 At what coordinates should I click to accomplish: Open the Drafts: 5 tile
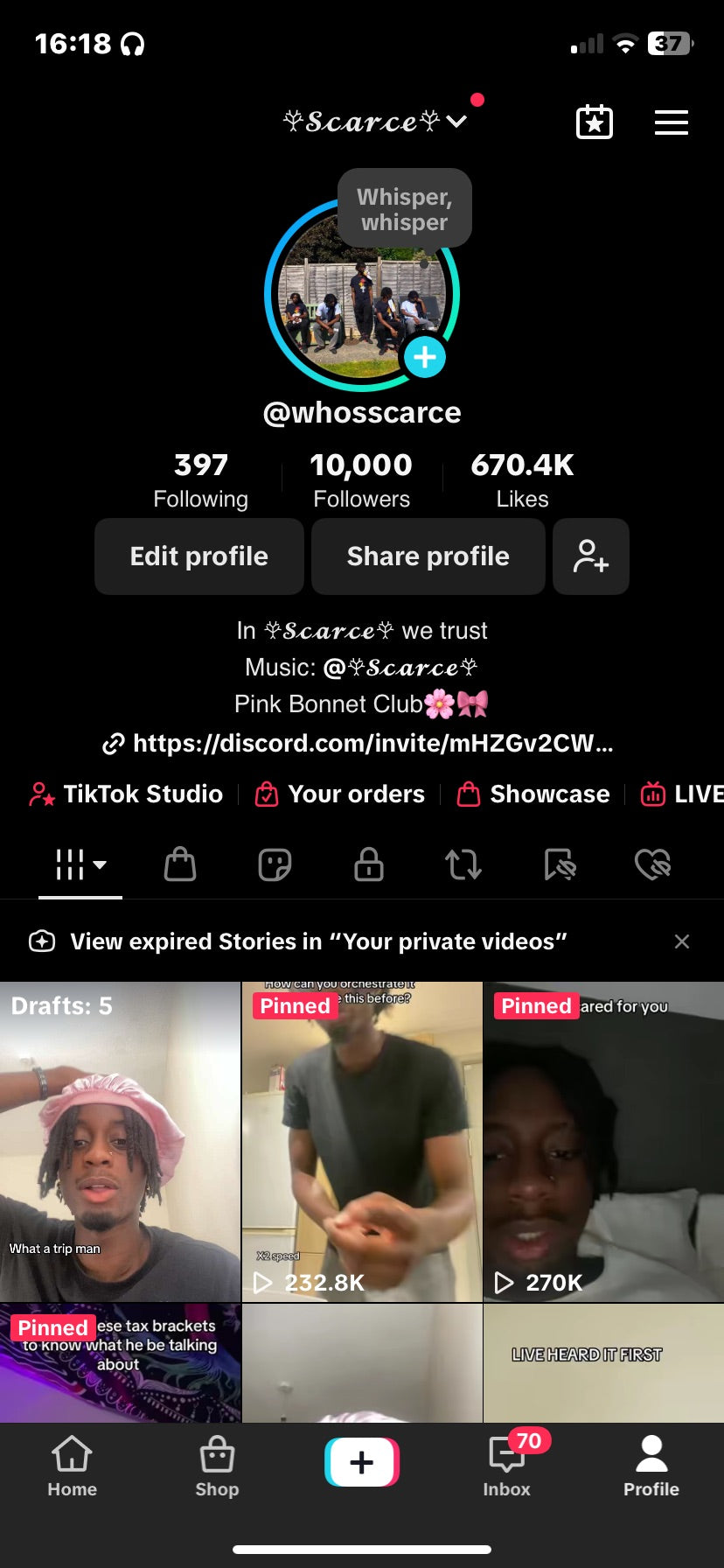tap(120, 1141)
